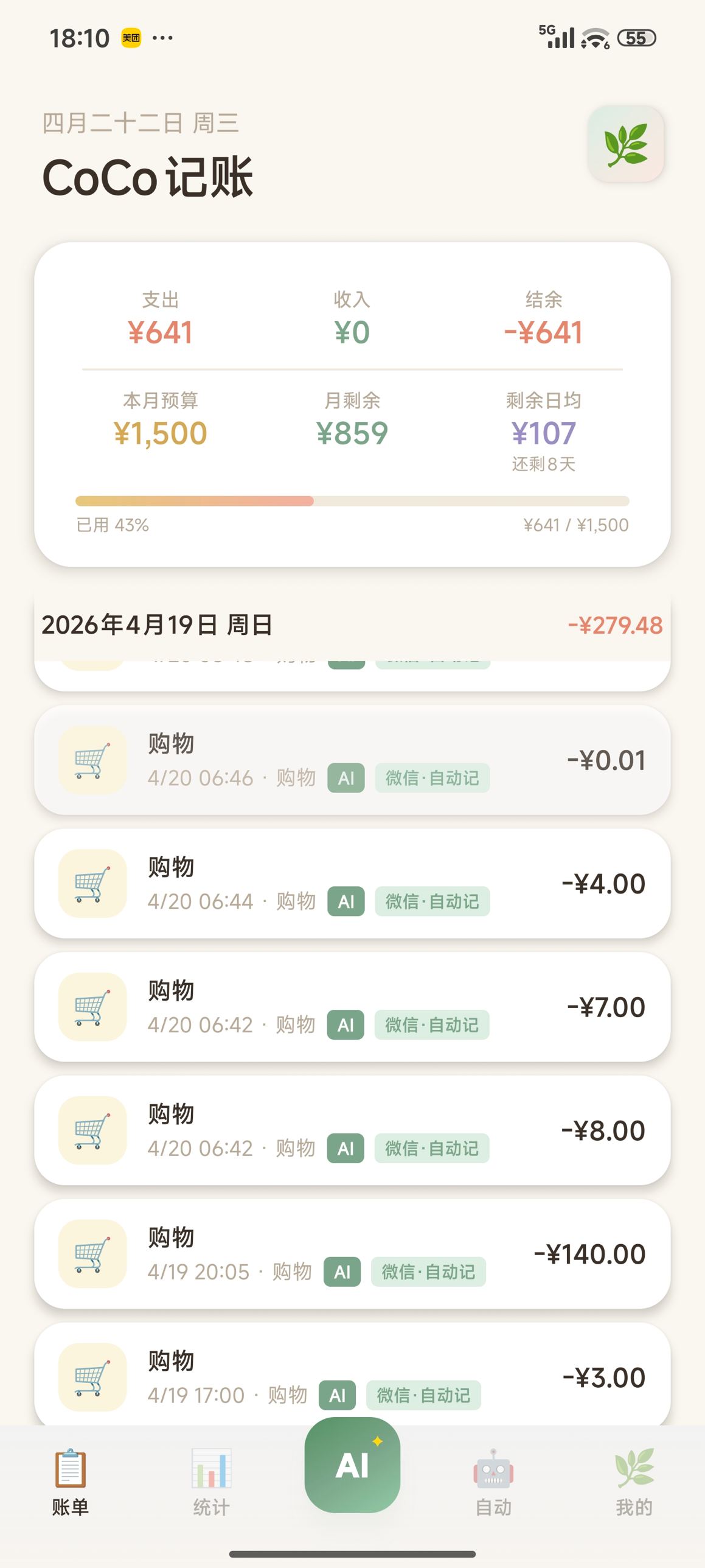Open the CoCo app leaf logo icon
Screen dimensions: 705x1568
(x=626, y=144)
